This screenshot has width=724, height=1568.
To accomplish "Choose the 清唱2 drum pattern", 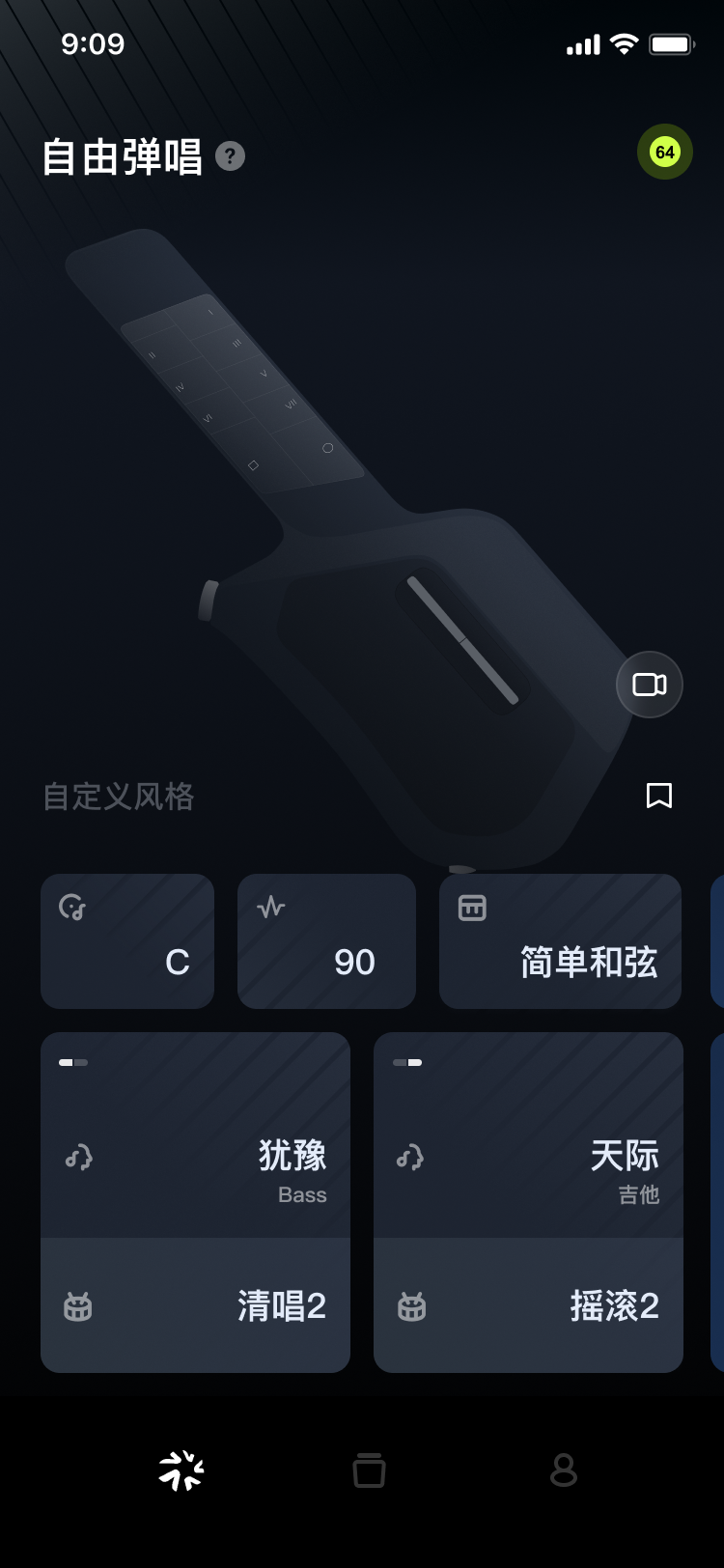I will [x=195, y=1305].
